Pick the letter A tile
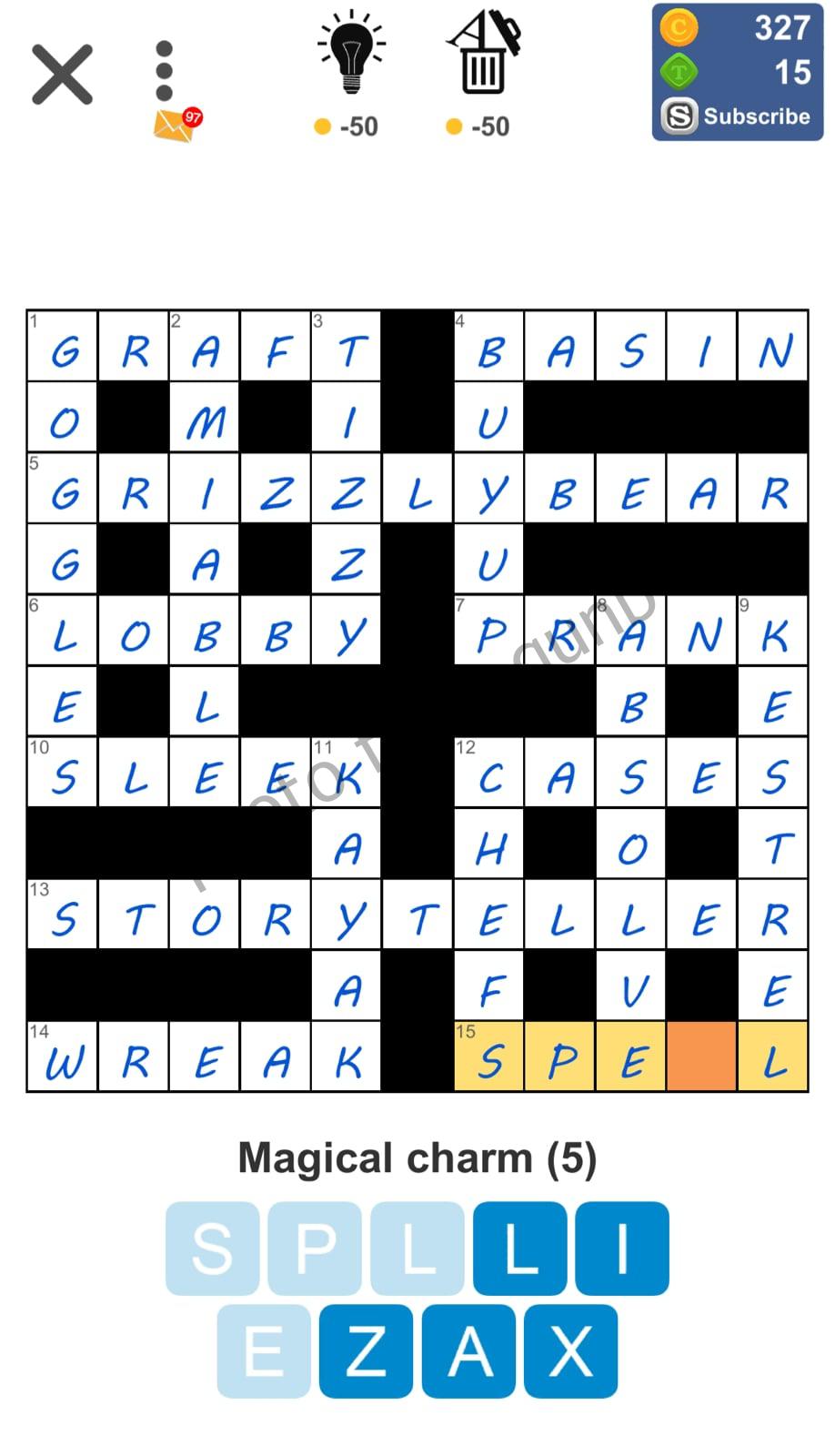The image size is (835, 1456). (x=469, y=1351)
